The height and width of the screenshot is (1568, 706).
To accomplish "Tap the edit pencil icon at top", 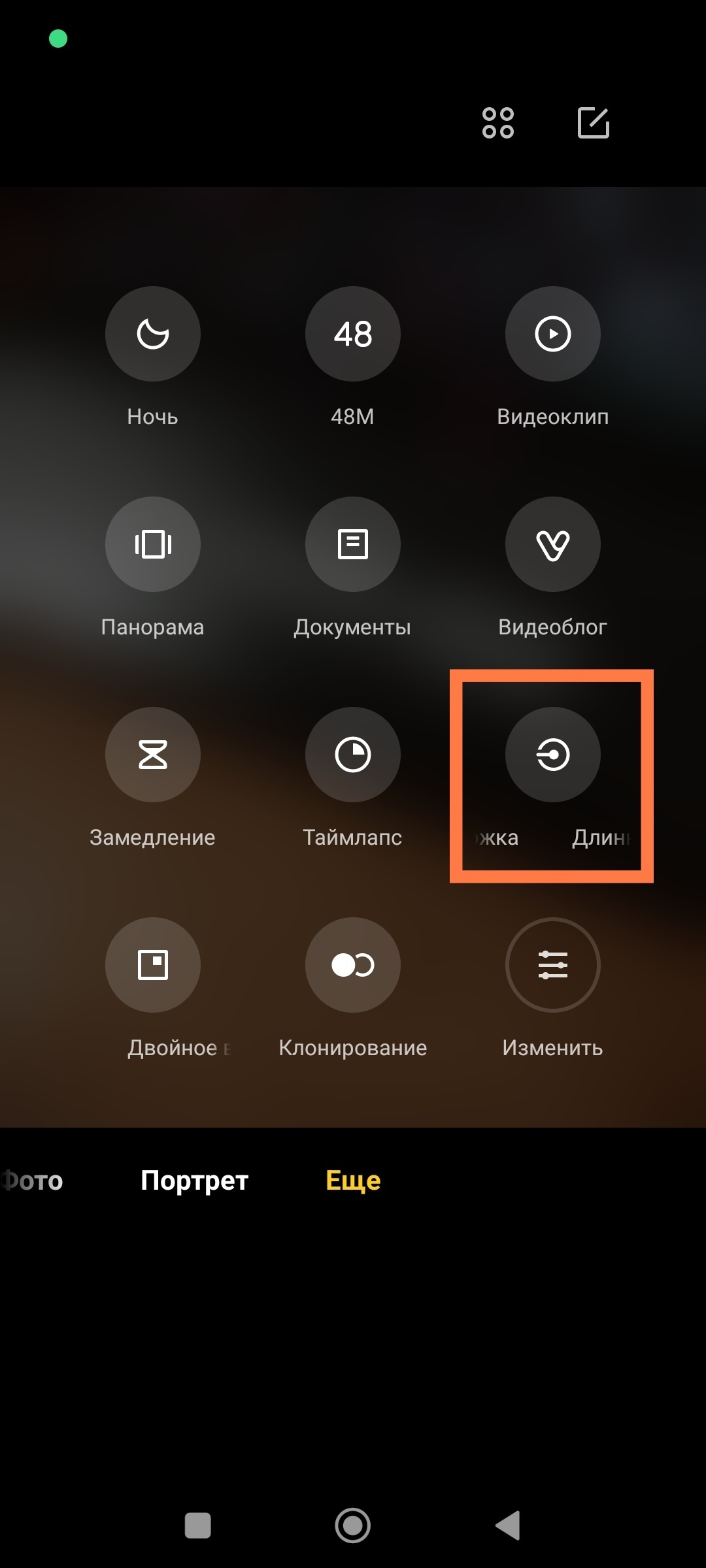I will pyautogui.click(x=594, y=123).
